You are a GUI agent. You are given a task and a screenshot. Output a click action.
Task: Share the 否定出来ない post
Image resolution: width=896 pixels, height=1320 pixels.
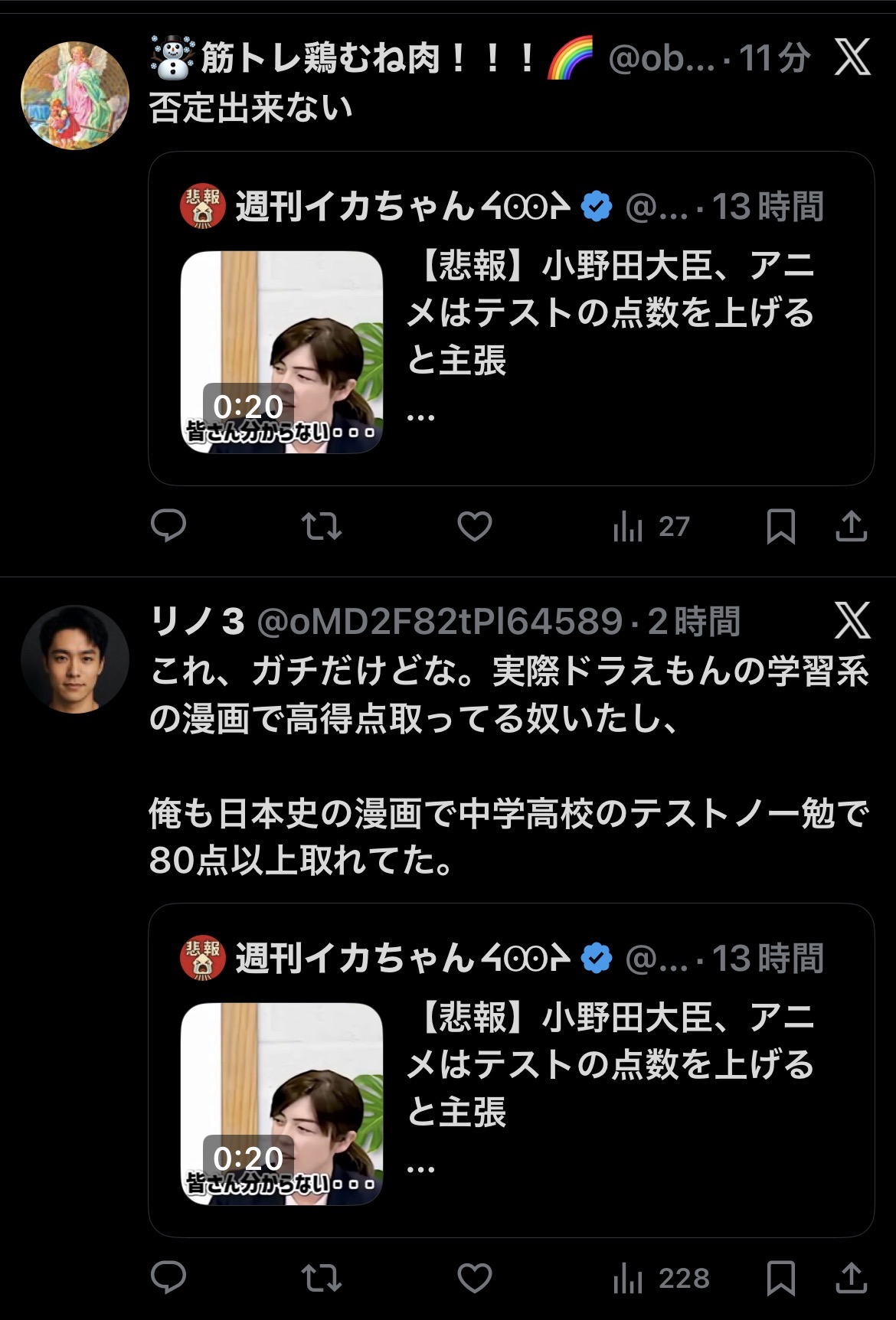[x=851, y=527]
